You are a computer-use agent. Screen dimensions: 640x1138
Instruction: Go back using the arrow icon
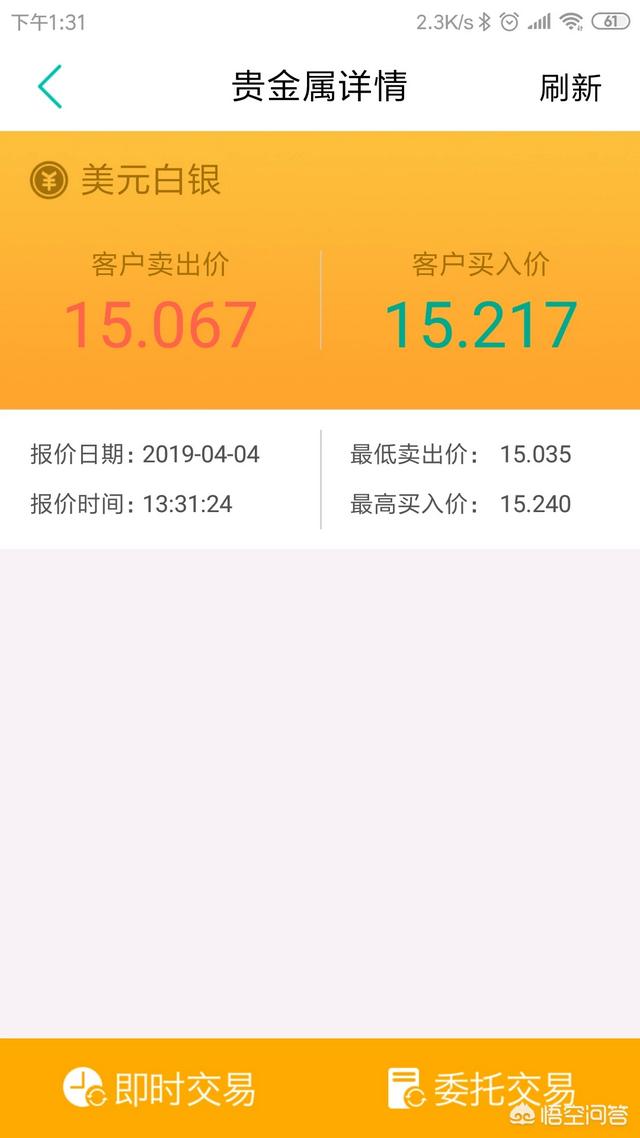tap(50, 86)
